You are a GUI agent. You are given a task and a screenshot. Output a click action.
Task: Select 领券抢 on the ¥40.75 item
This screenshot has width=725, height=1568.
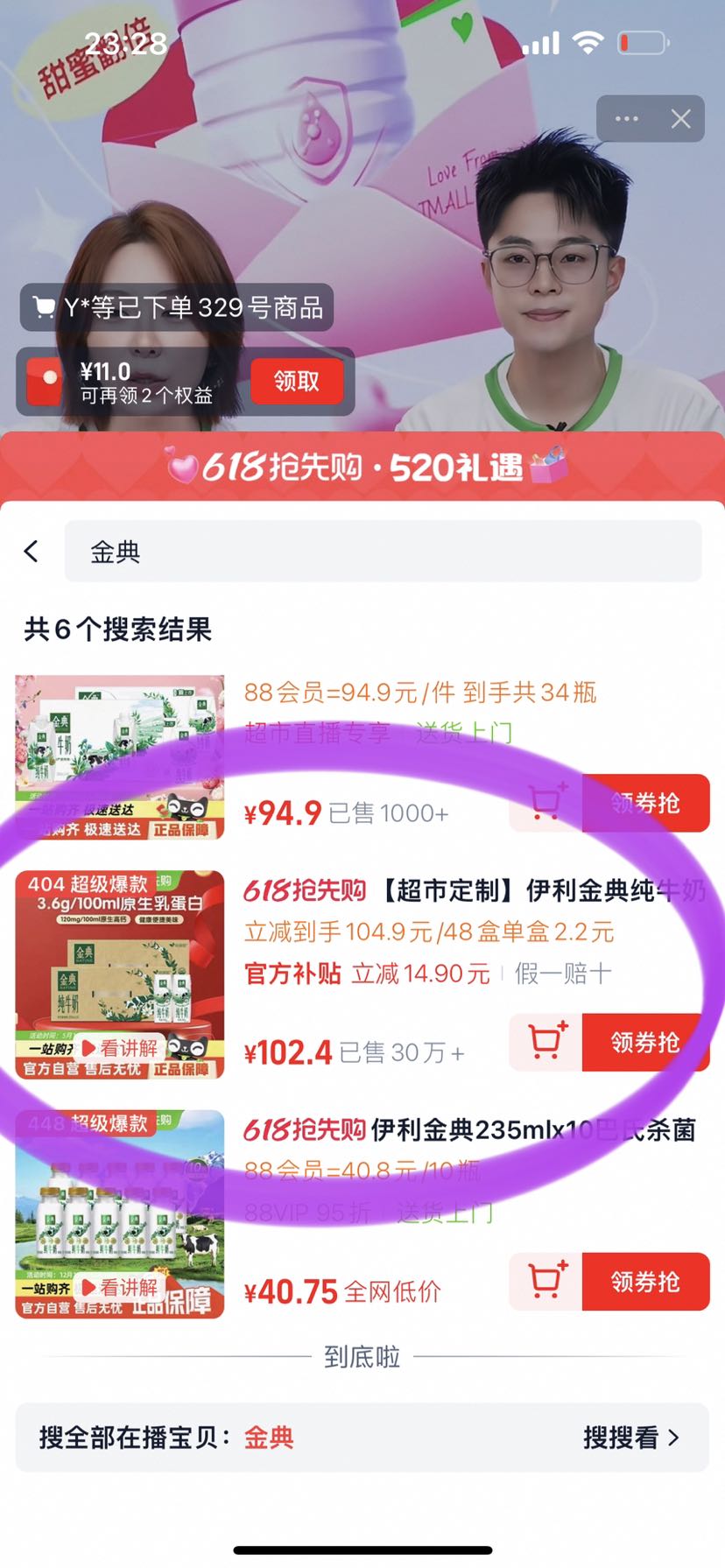[645, 1282]
